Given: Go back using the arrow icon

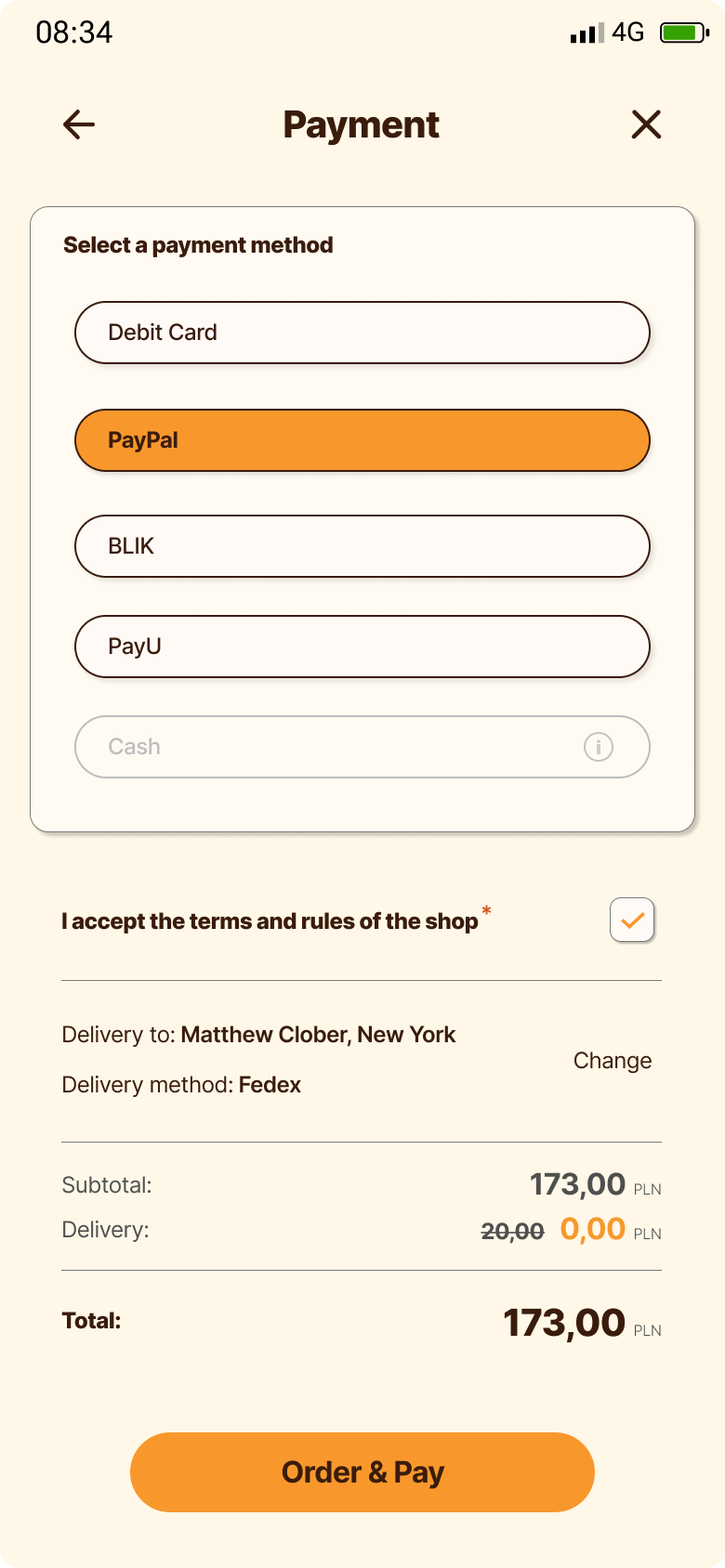Looking at the screenshot, I should tap(79, 124).
